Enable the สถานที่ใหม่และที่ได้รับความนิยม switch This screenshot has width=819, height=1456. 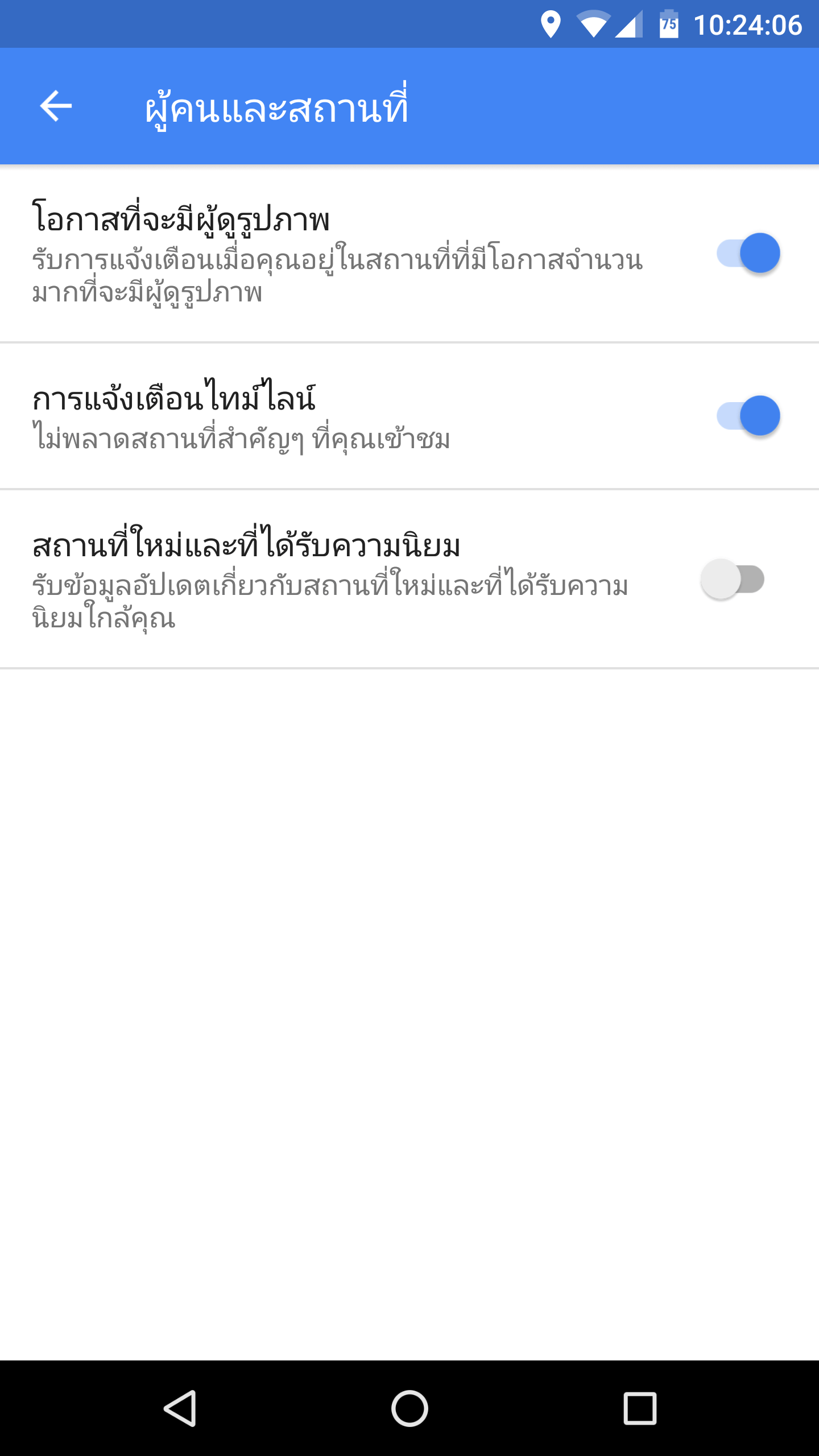point(733,579)
